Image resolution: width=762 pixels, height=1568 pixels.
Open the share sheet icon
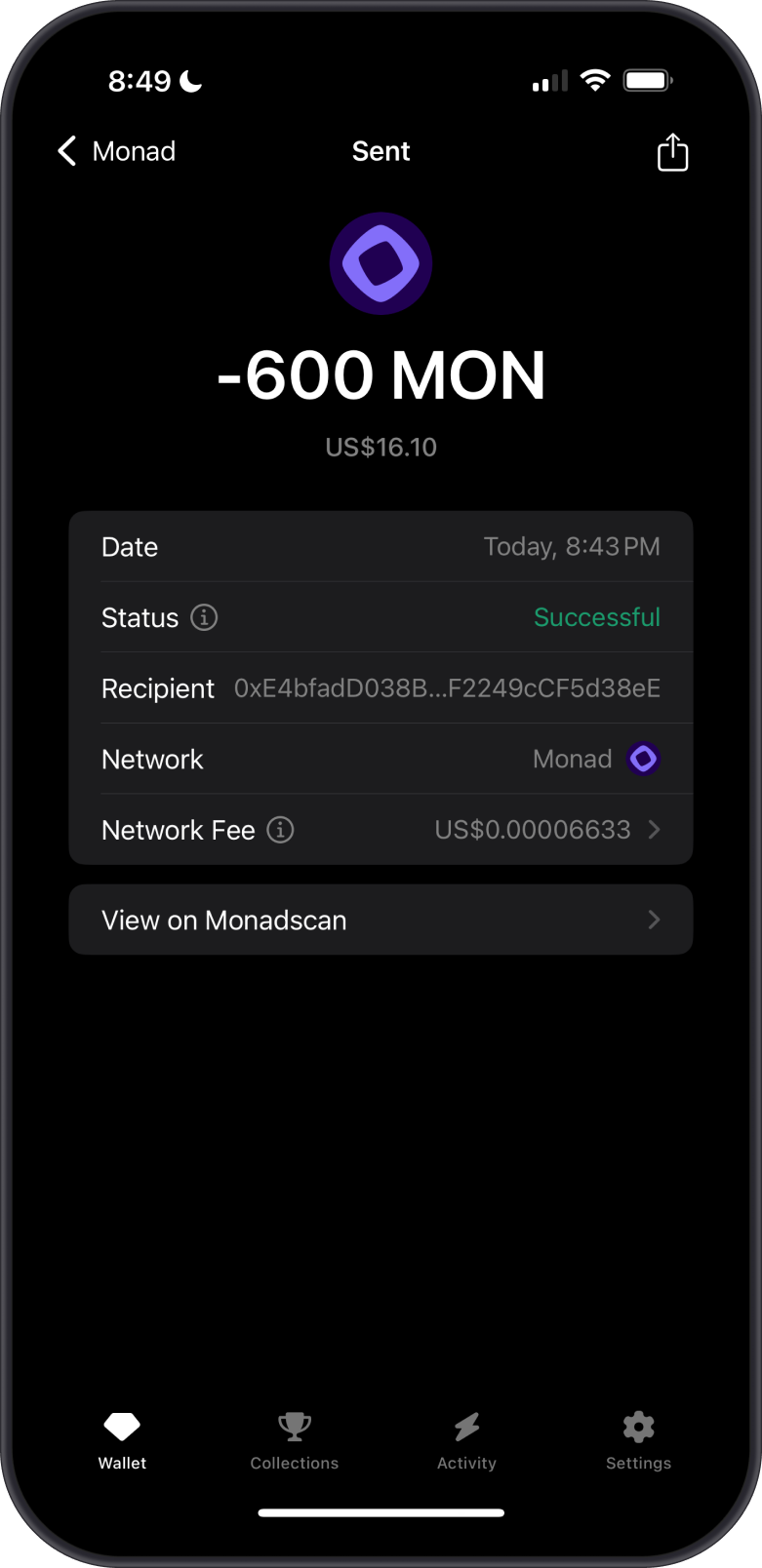(x=672, y=151)
